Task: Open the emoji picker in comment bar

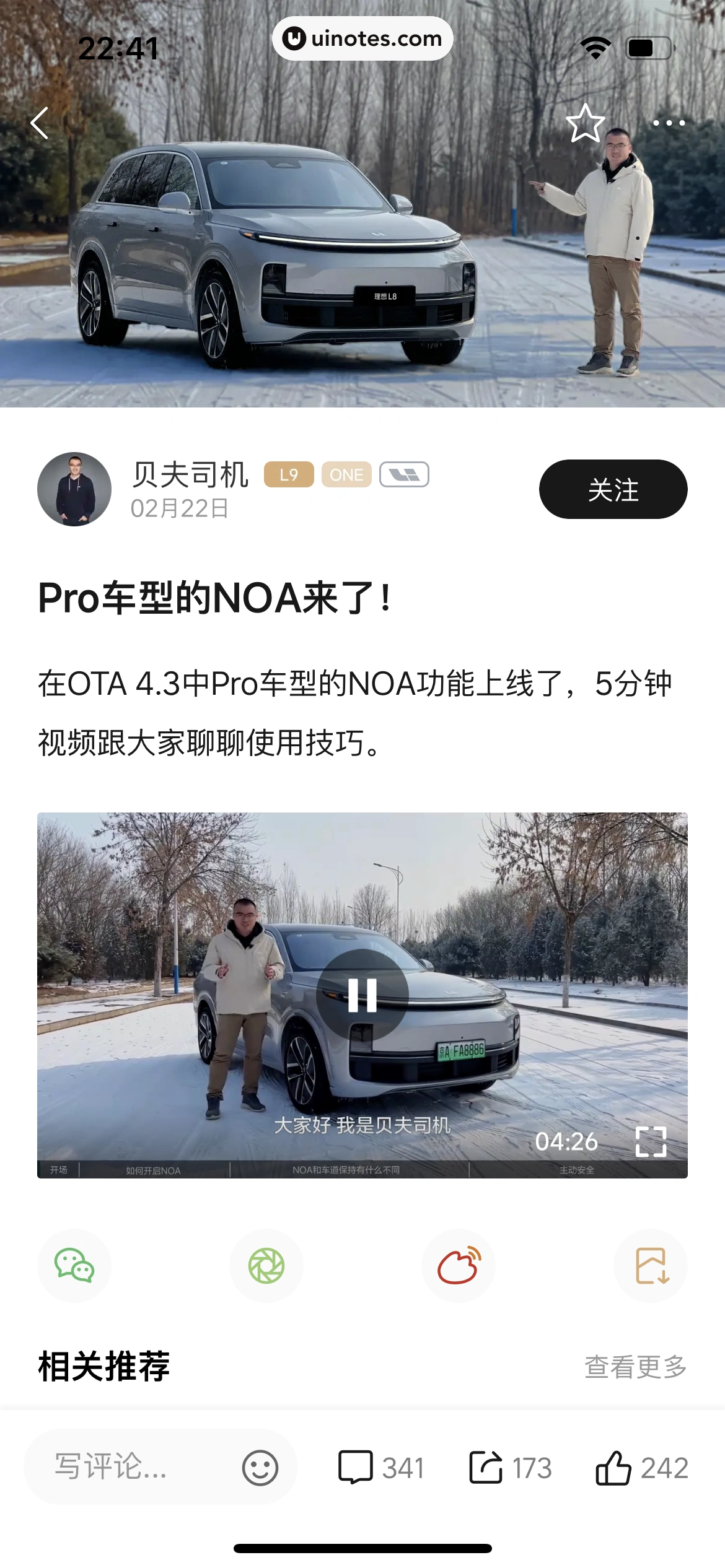Action: point(260,1468)
